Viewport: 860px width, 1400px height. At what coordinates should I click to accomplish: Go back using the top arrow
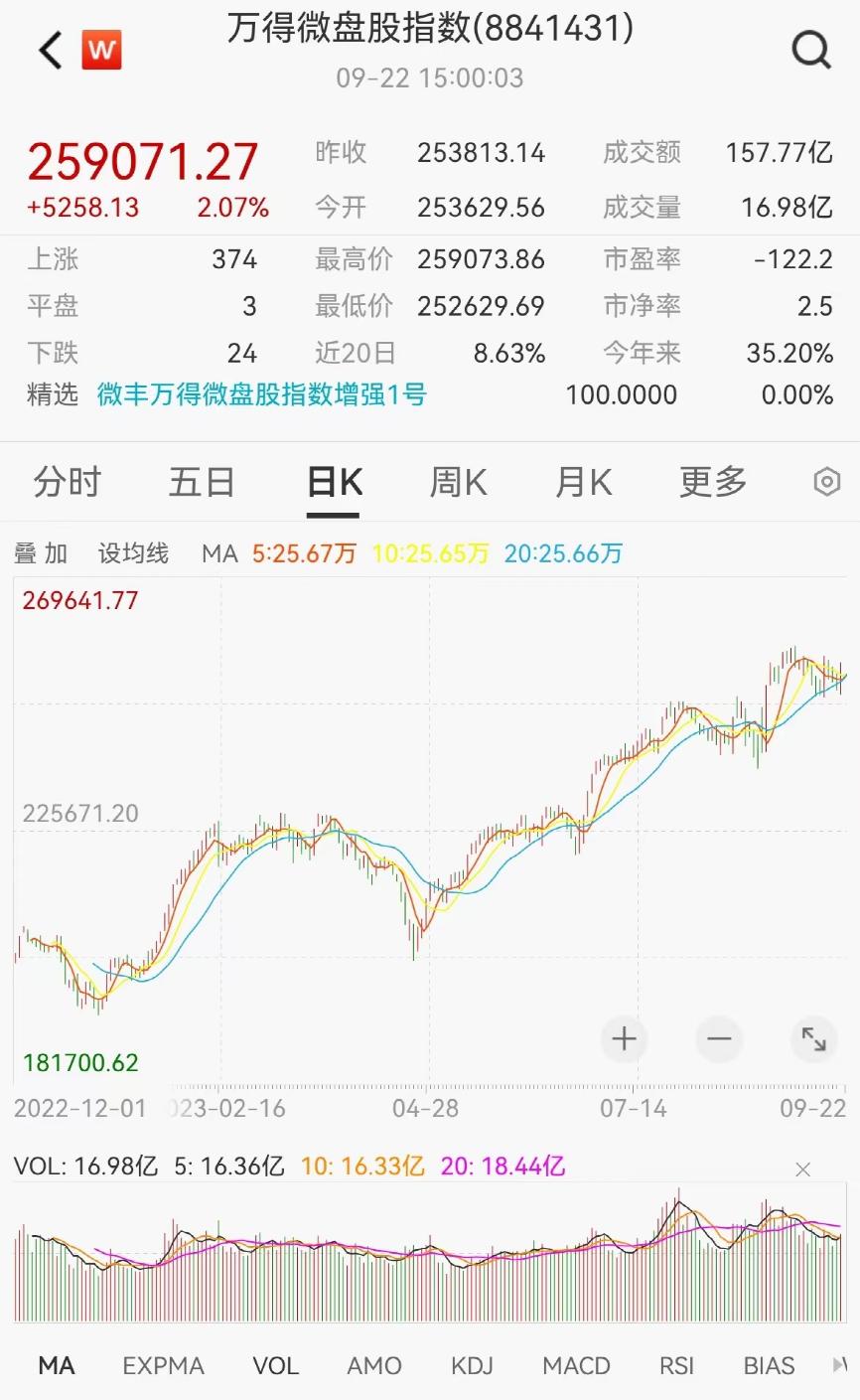[x=50, y=50]
